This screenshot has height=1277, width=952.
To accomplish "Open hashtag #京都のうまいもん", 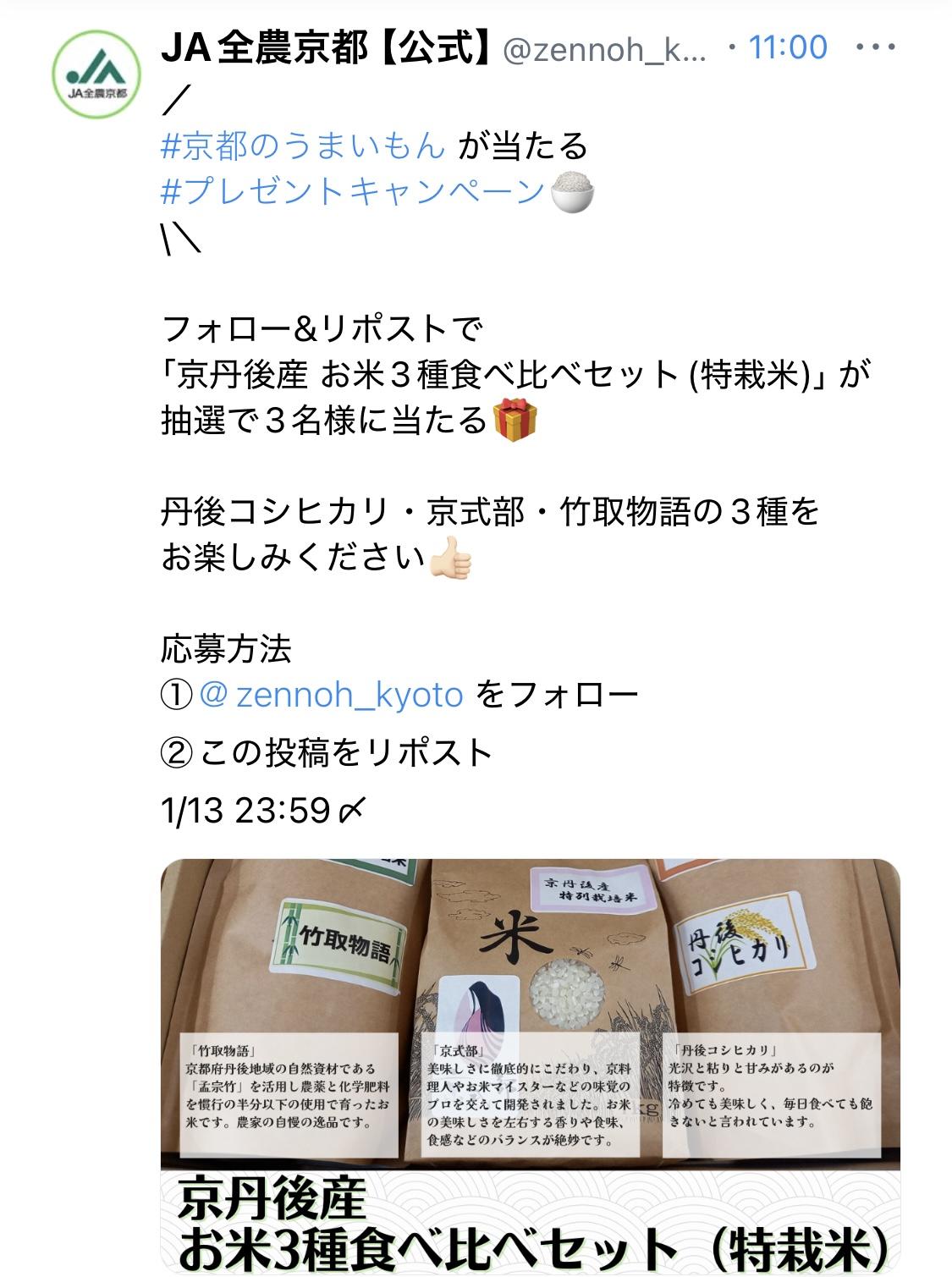I will (302, 146).
